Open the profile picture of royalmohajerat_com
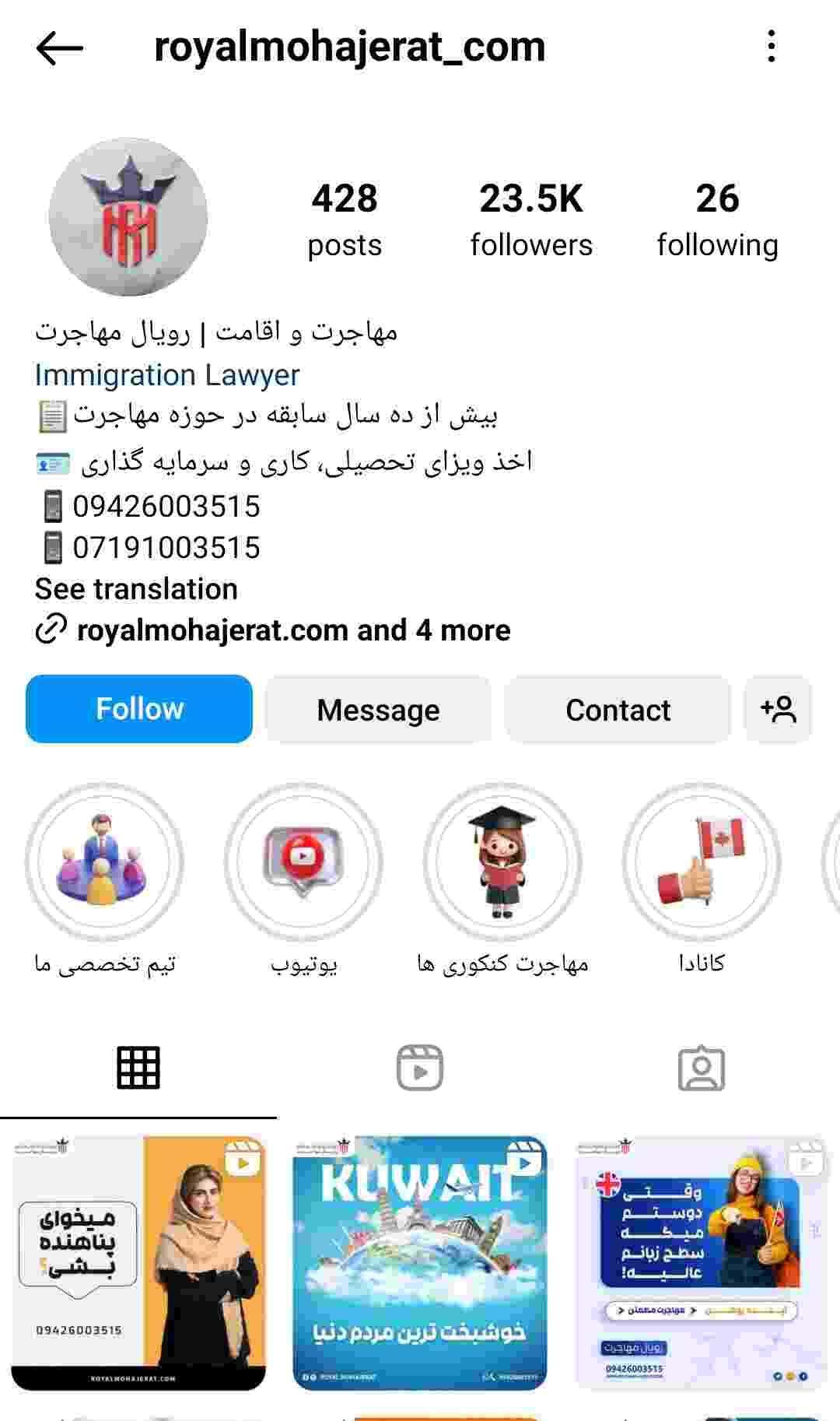This screenshot has width=840, height=1421. (128, 217)
